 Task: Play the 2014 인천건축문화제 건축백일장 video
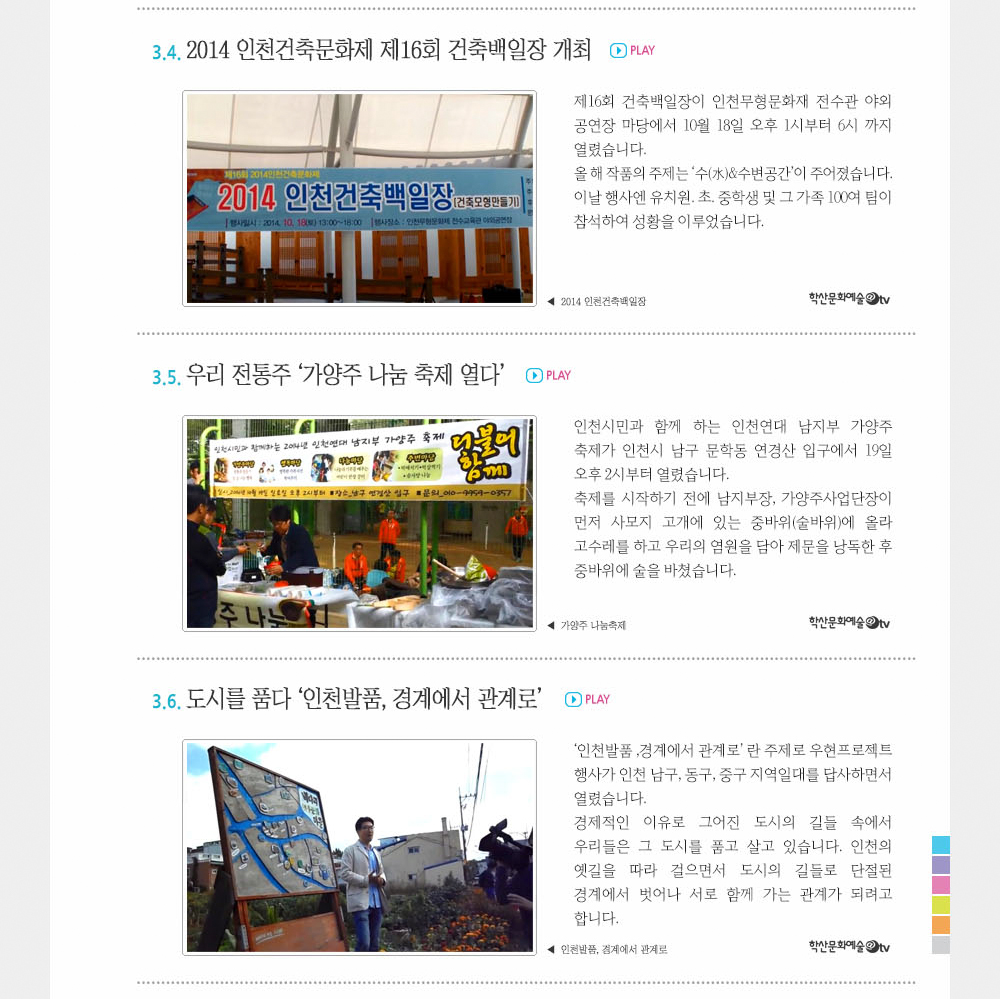[632, 51]
